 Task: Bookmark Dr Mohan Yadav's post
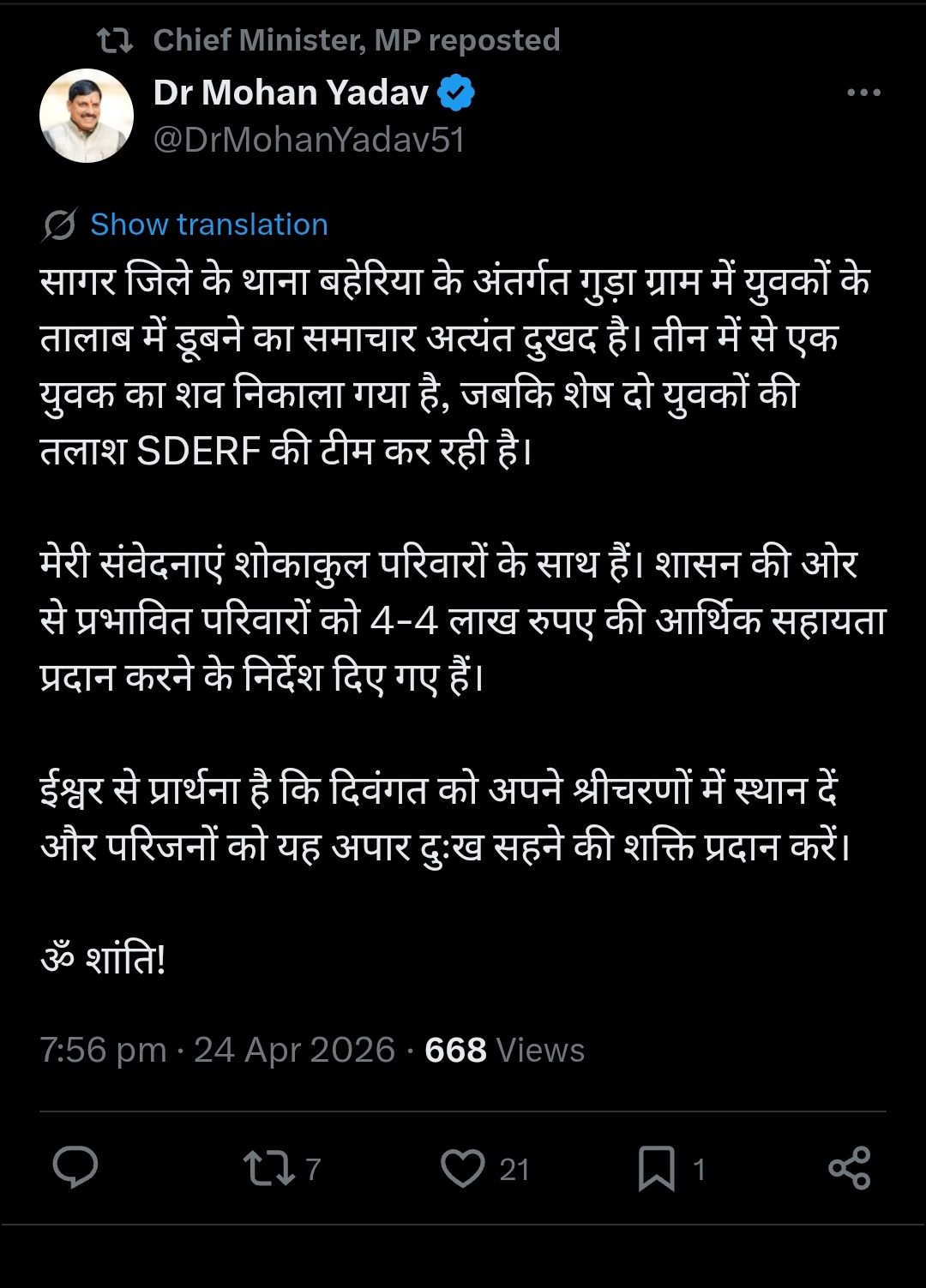[x=657, y=1169]
